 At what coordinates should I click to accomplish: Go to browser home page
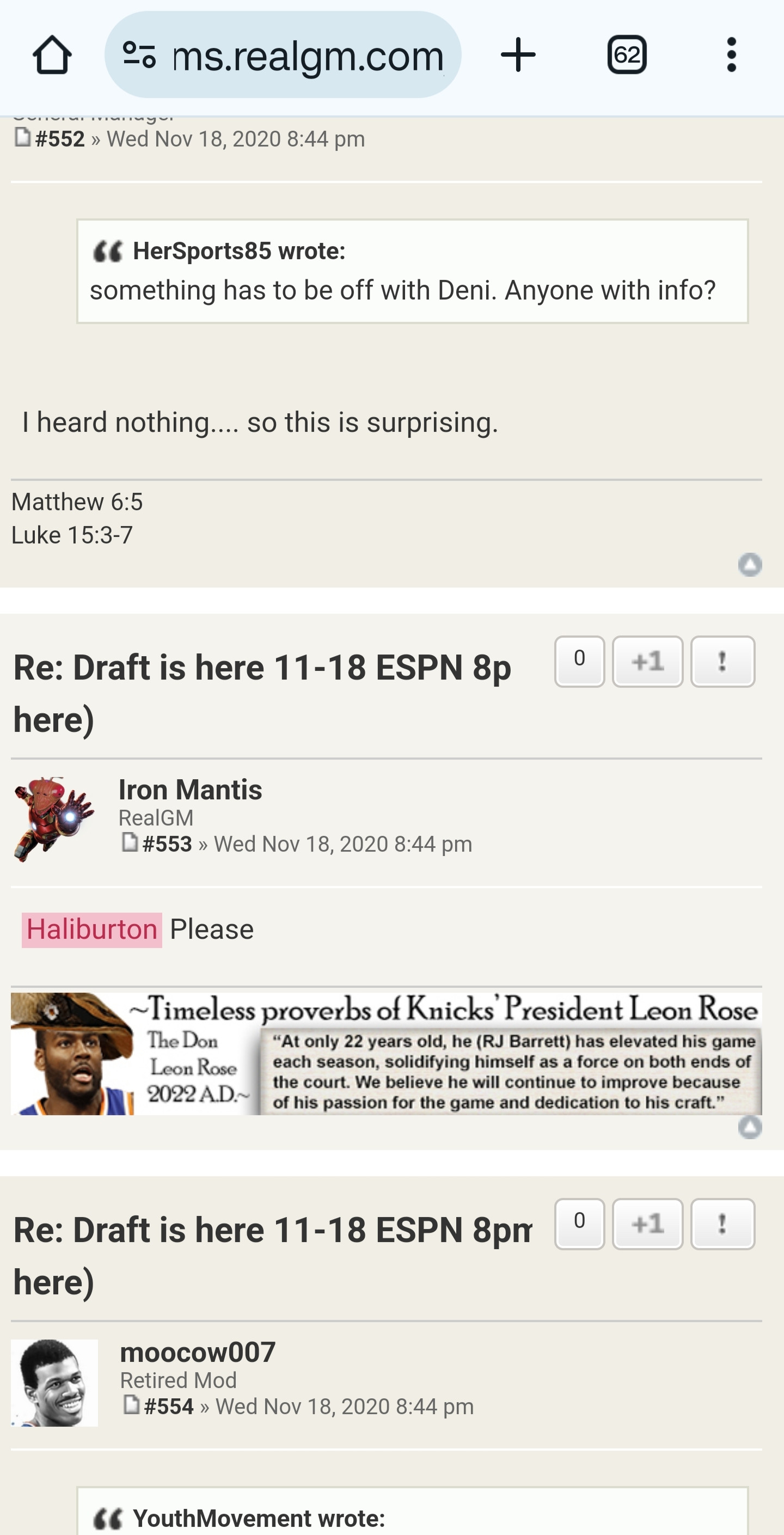52,55
